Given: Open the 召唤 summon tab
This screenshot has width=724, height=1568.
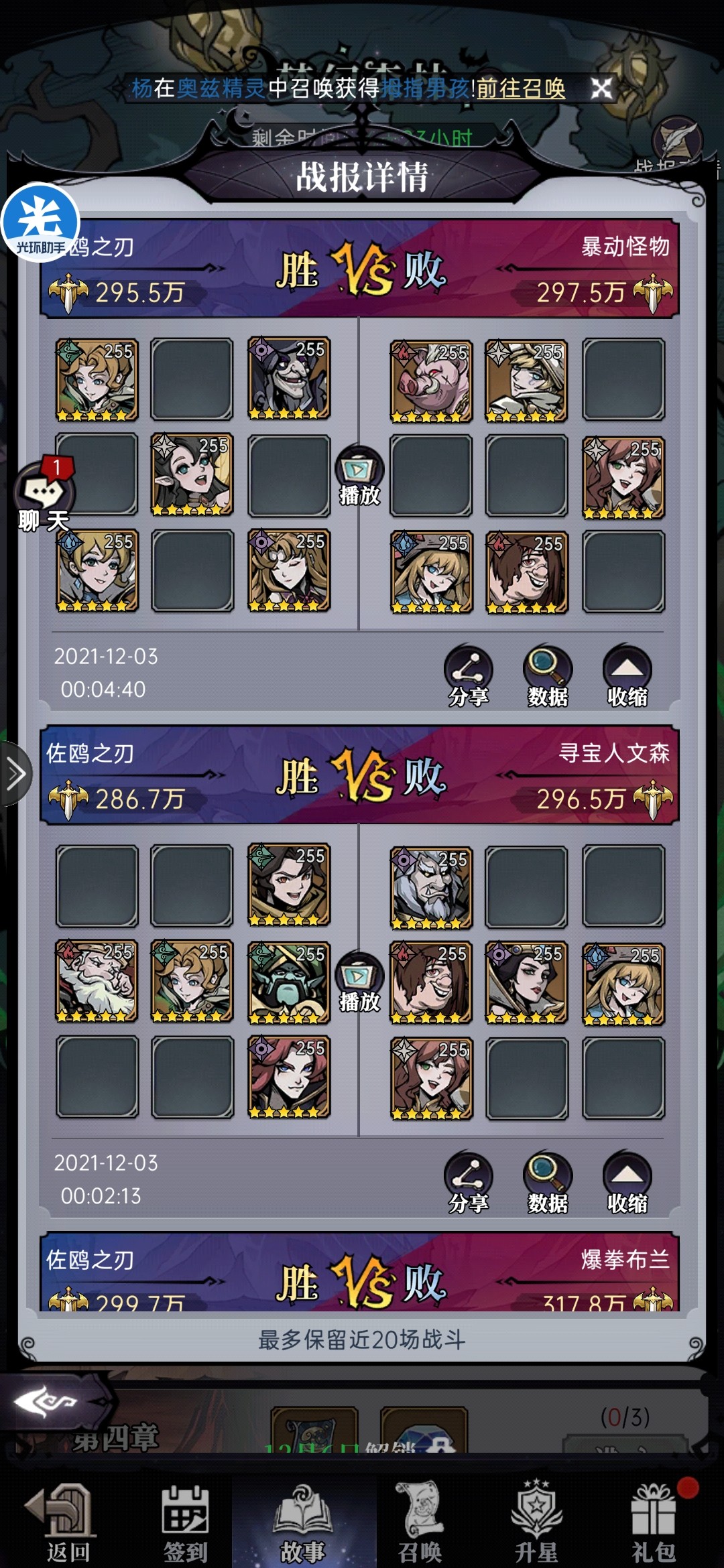Looking at the screenshot, I should [x=420, y=1522].
